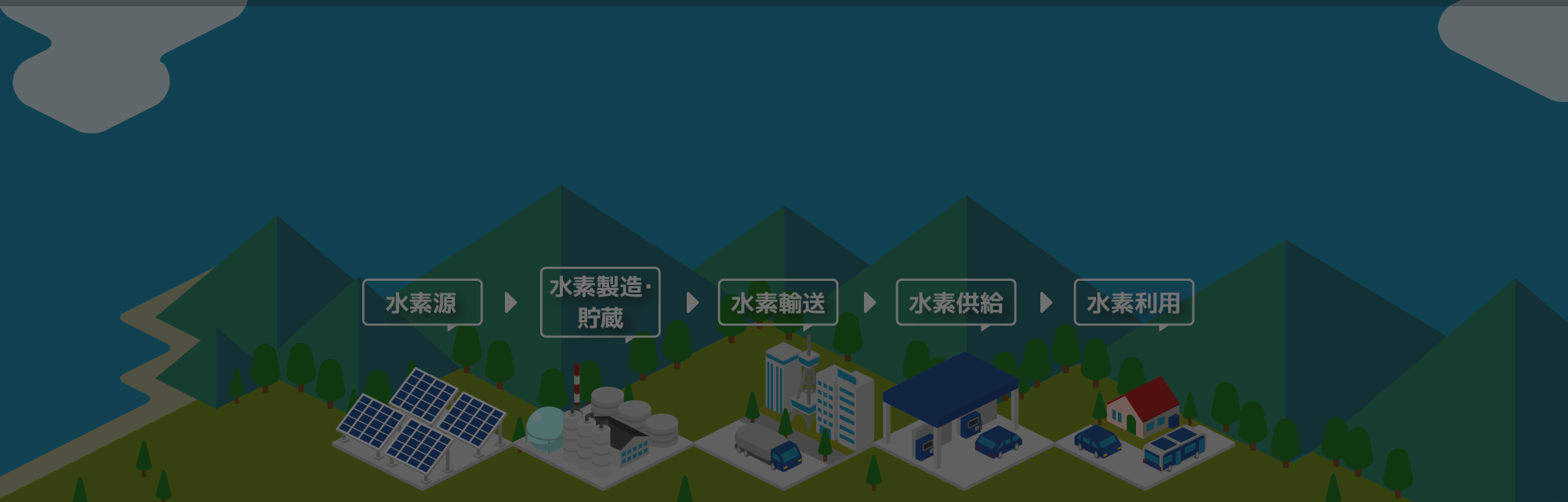Open the 水素製造・貯蔵 step
Viewport: 1568px width, 502px height.
coord(600,302)
